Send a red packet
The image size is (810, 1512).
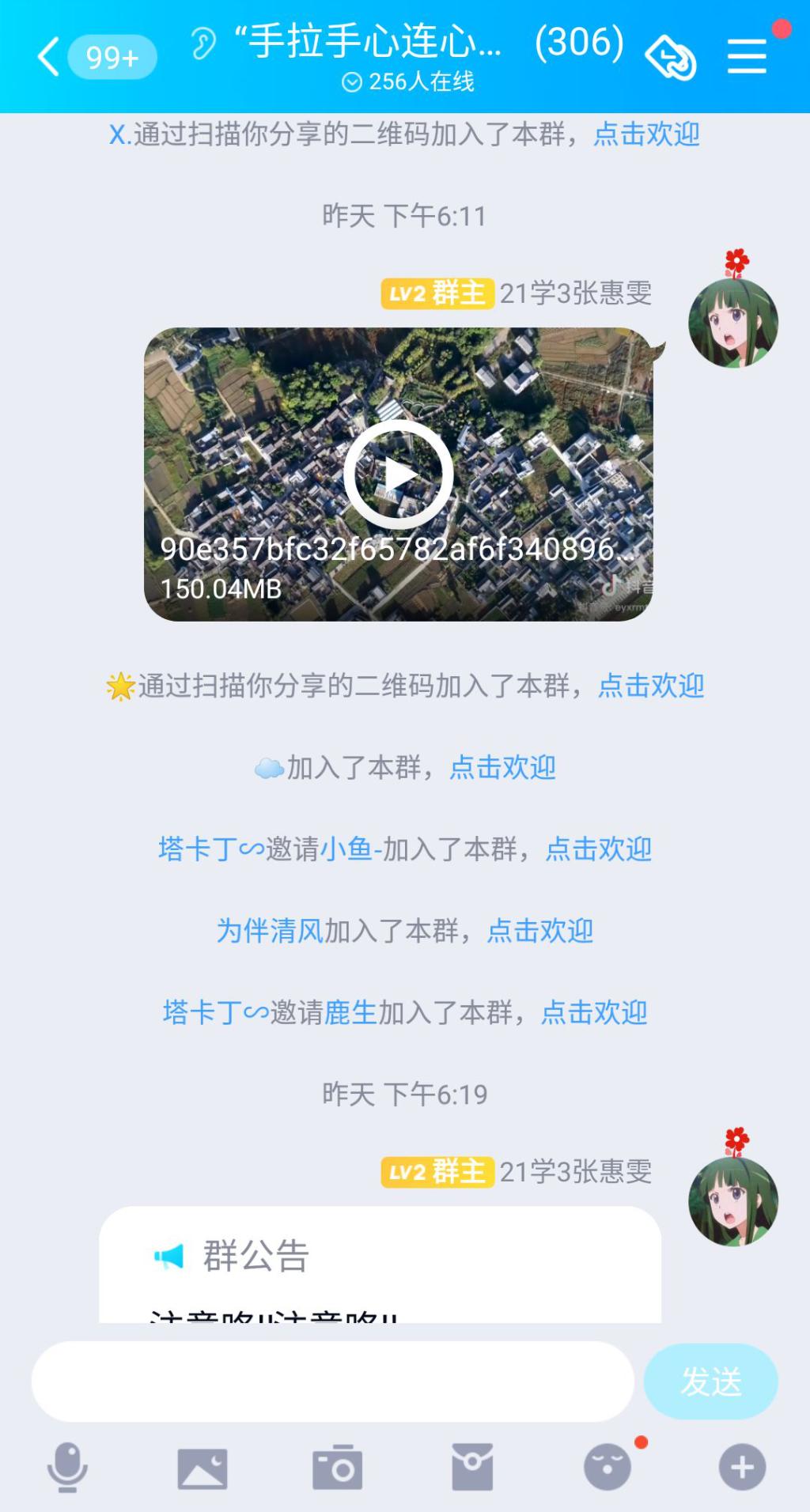click(472, 1468)
